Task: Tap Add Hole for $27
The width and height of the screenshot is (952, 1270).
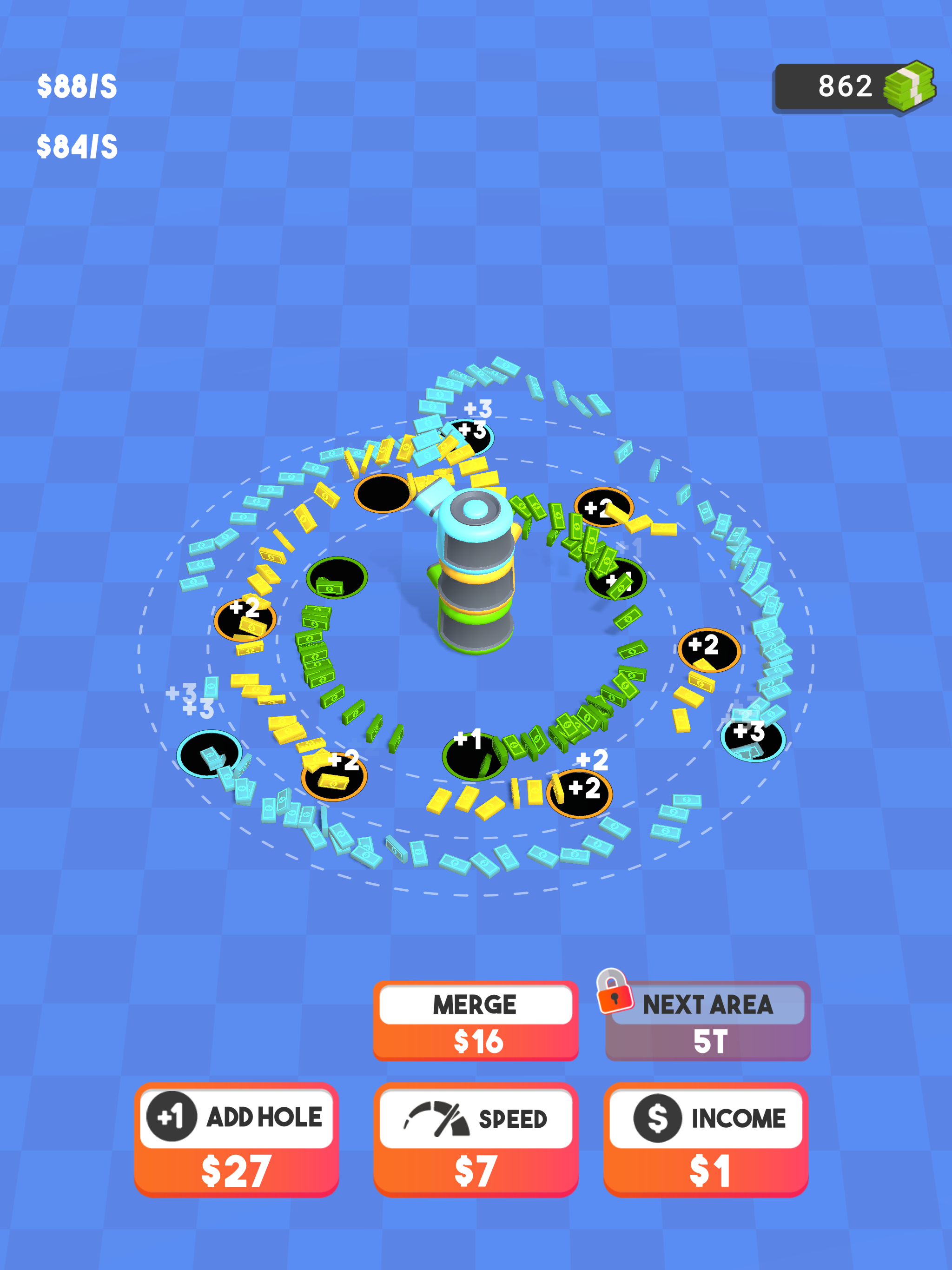Action: [237, 1139]
